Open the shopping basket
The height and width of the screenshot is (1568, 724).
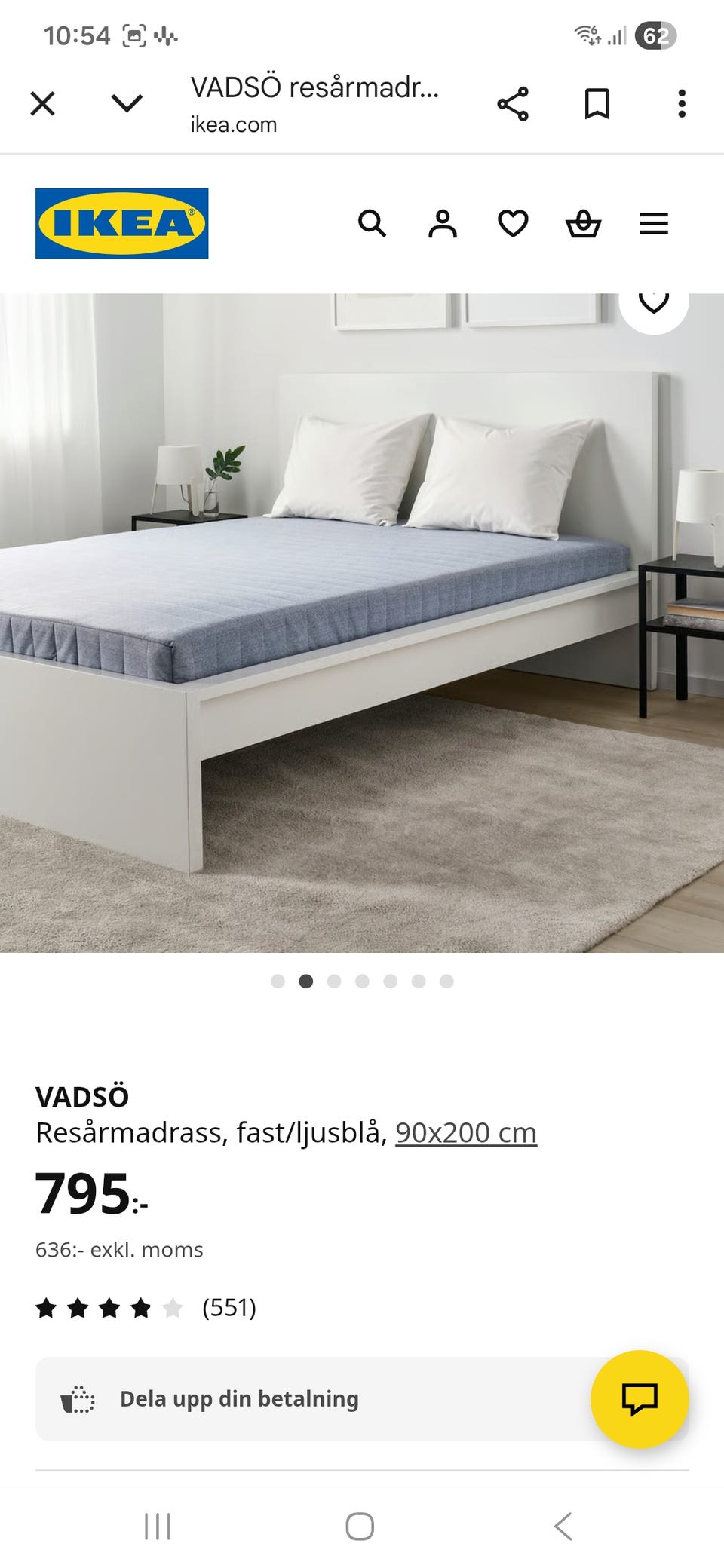pyautogui.click(x=583, y=224)
